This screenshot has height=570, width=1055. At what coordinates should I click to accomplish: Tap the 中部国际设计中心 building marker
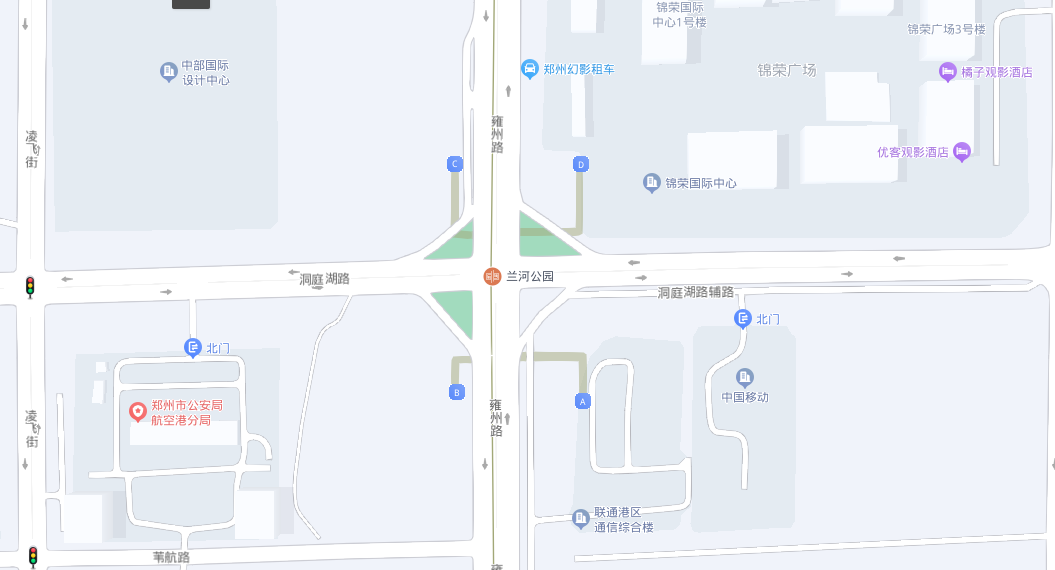click(169, 71)
